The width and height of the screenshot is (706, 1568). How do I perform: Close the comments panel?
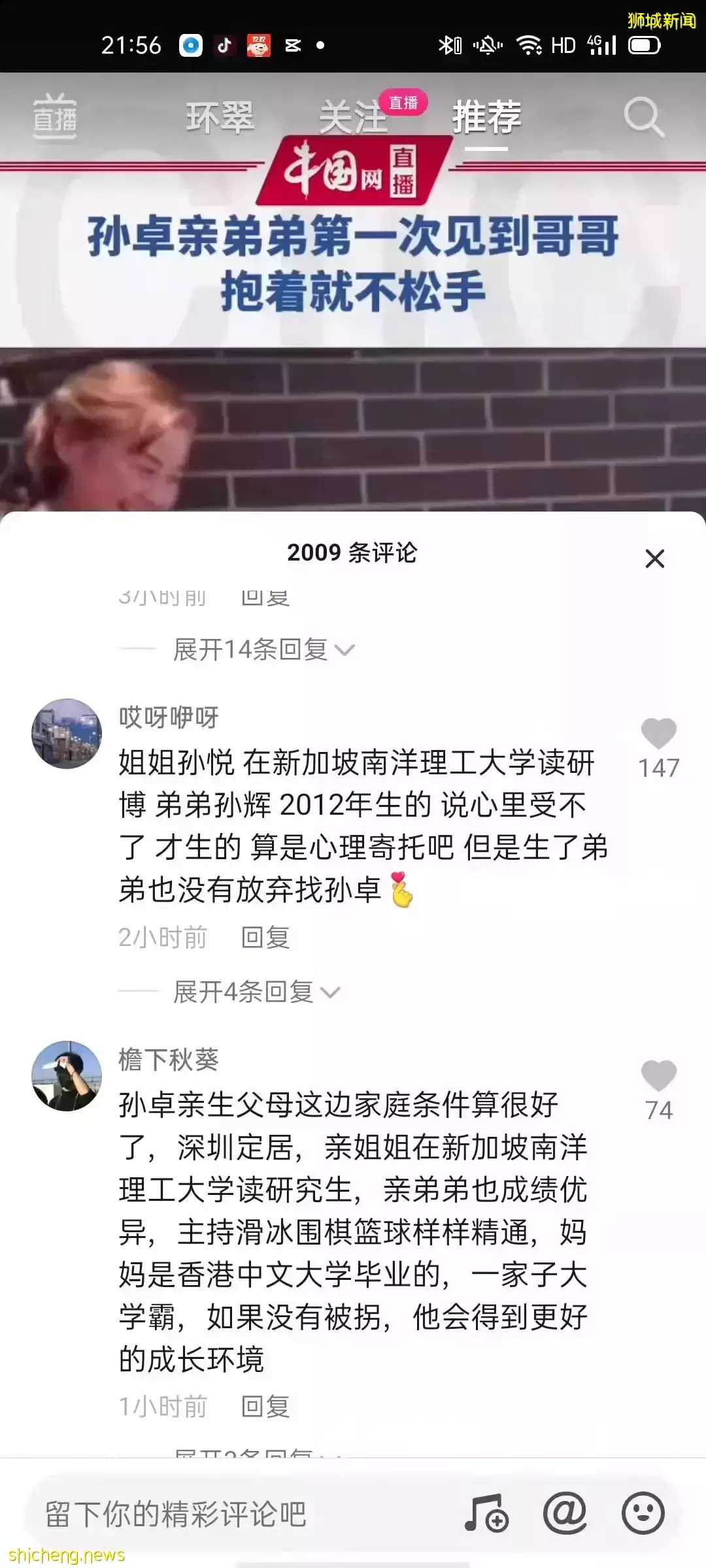point(654,559)
